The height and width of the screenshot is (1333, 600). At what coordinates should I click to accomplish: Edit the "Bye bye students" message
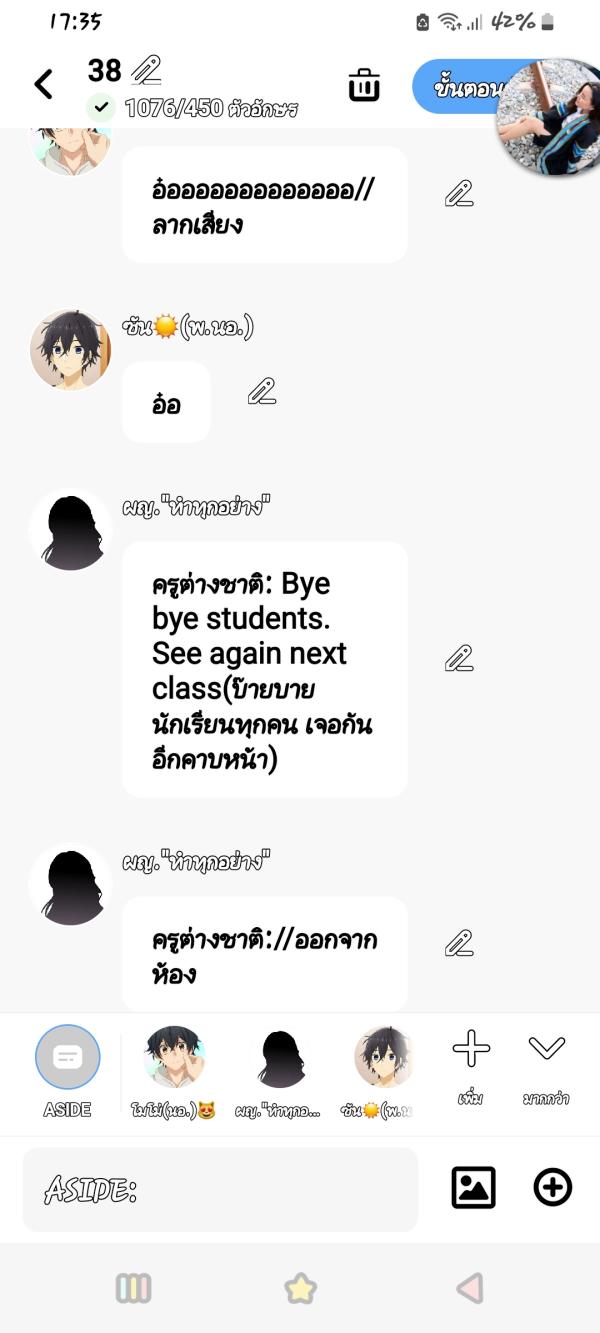click(459, 658)
